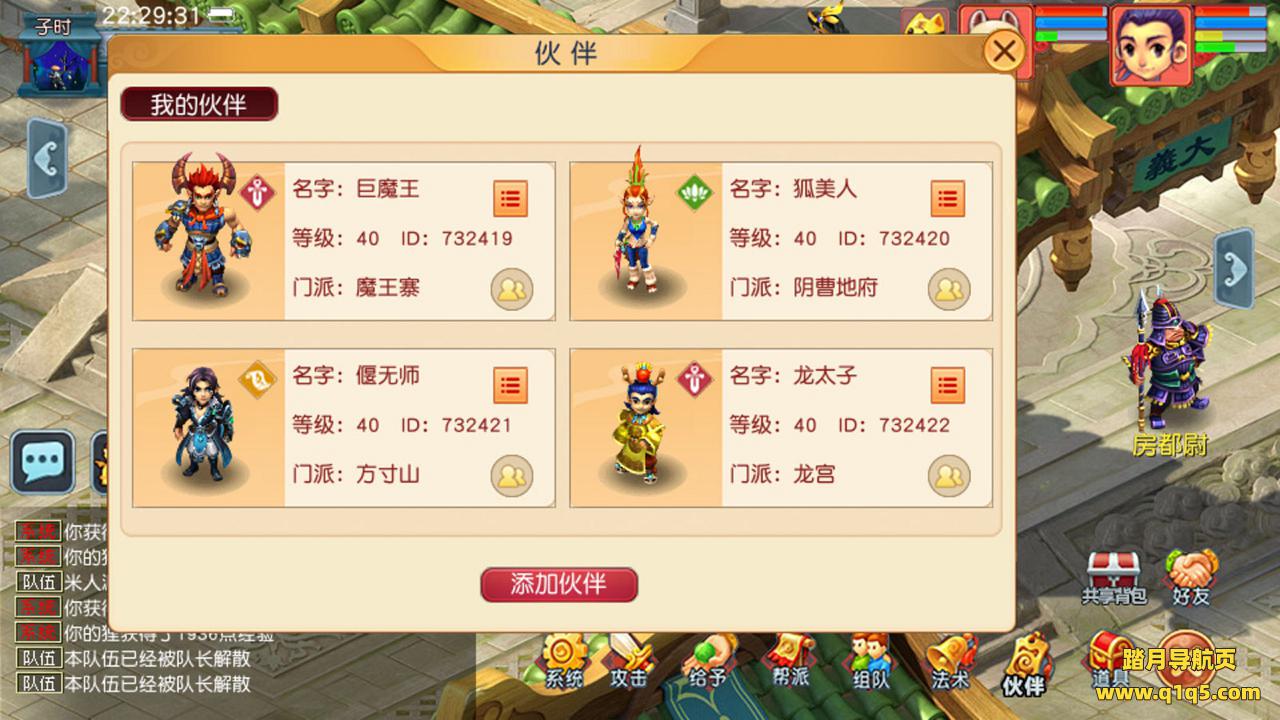The width and height of the screenshot is (1280, 720).
Task: Expand the left side arrow panel
Action: [46, 158]
